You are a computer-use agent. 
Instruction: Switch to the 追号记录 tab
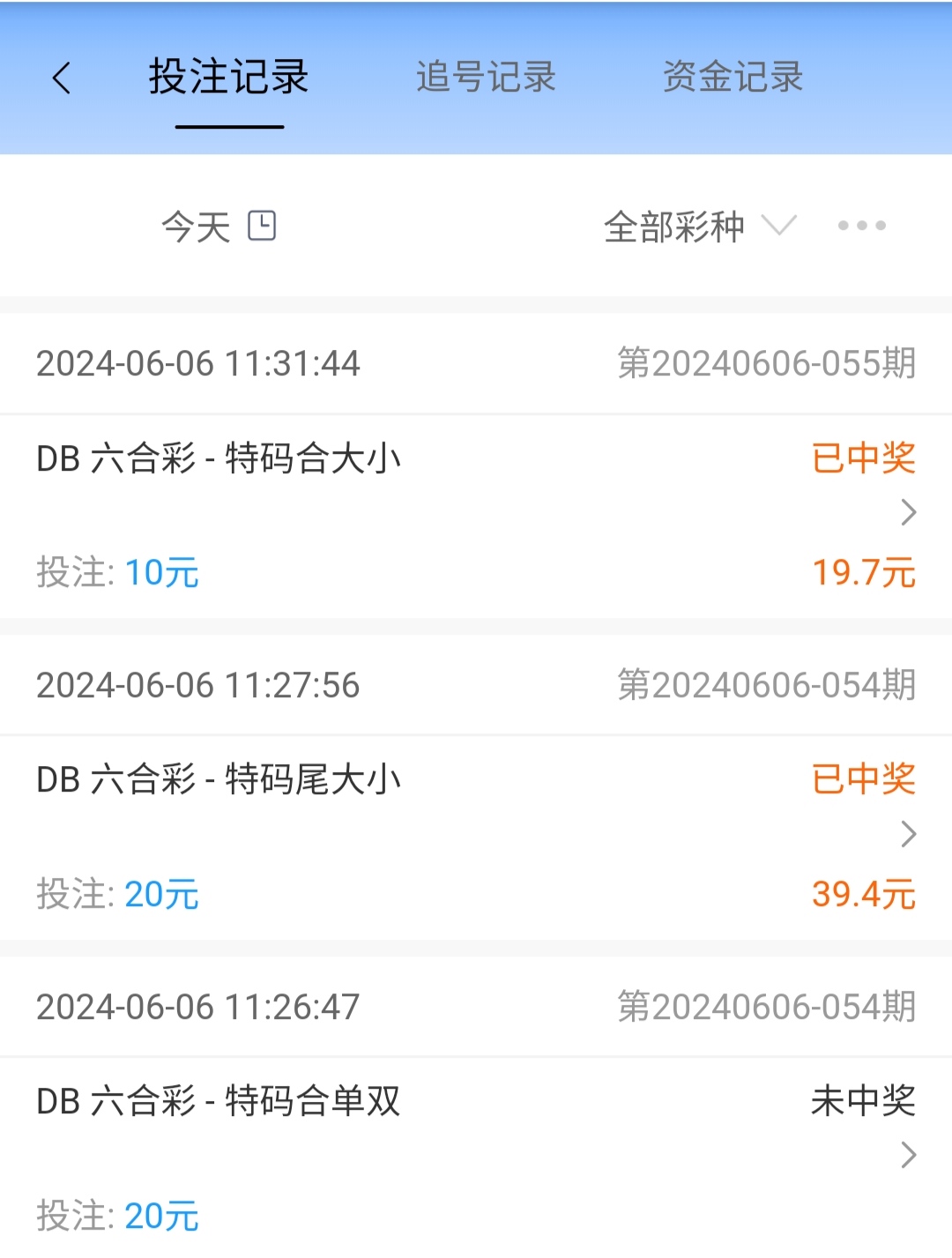(x=486, y=78)
